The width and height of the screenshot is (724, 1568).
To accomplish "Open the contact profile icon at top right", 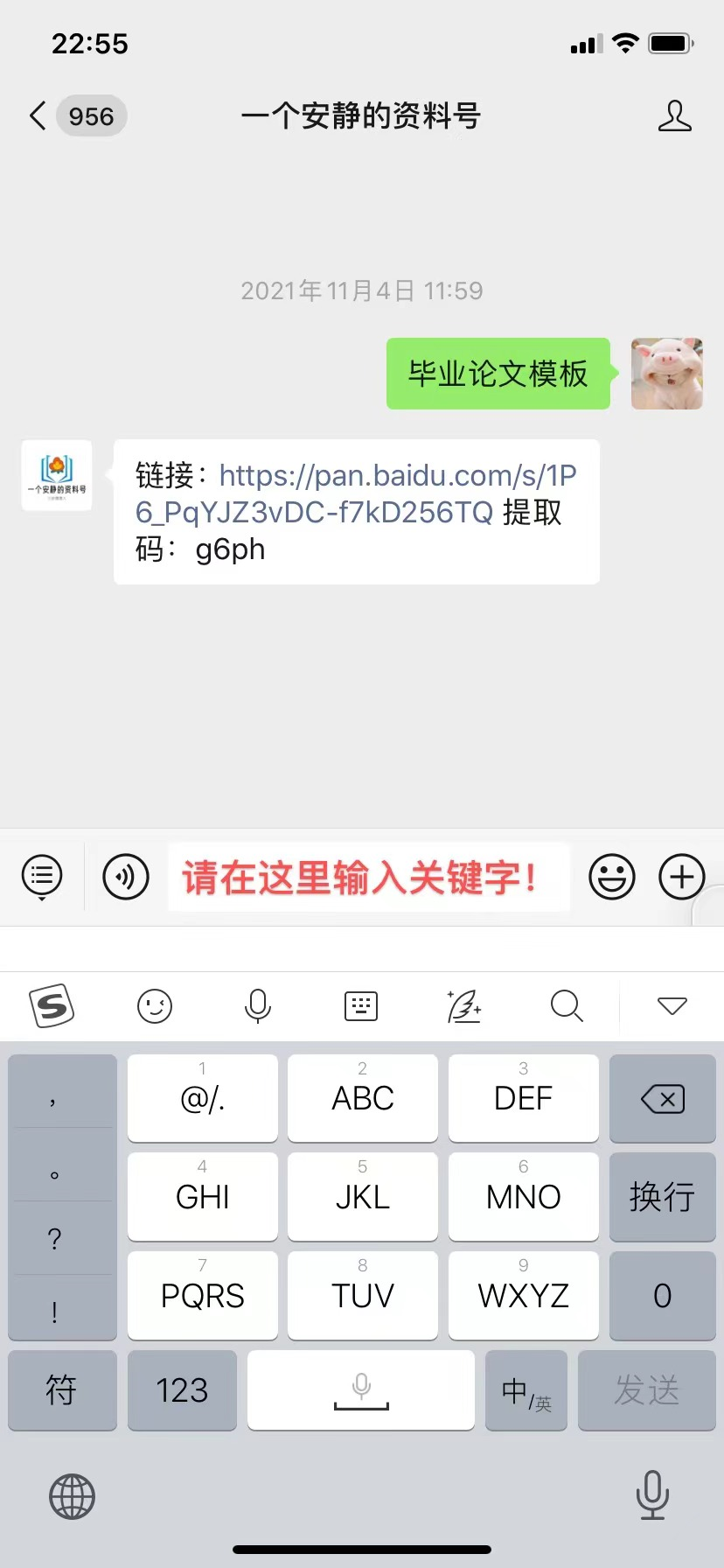I will [x=675, y=116].
